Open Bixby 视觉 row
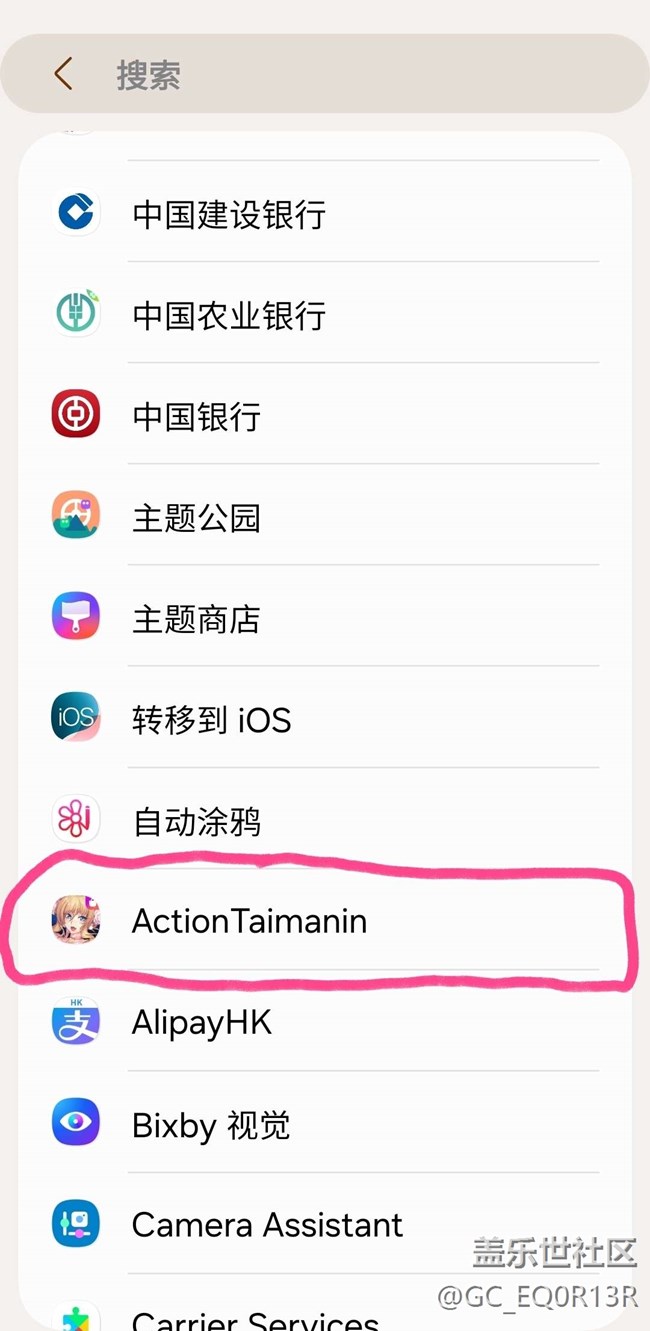Image resolution: width=650 pixels, height=1331 pixels. coord(325,1125)
